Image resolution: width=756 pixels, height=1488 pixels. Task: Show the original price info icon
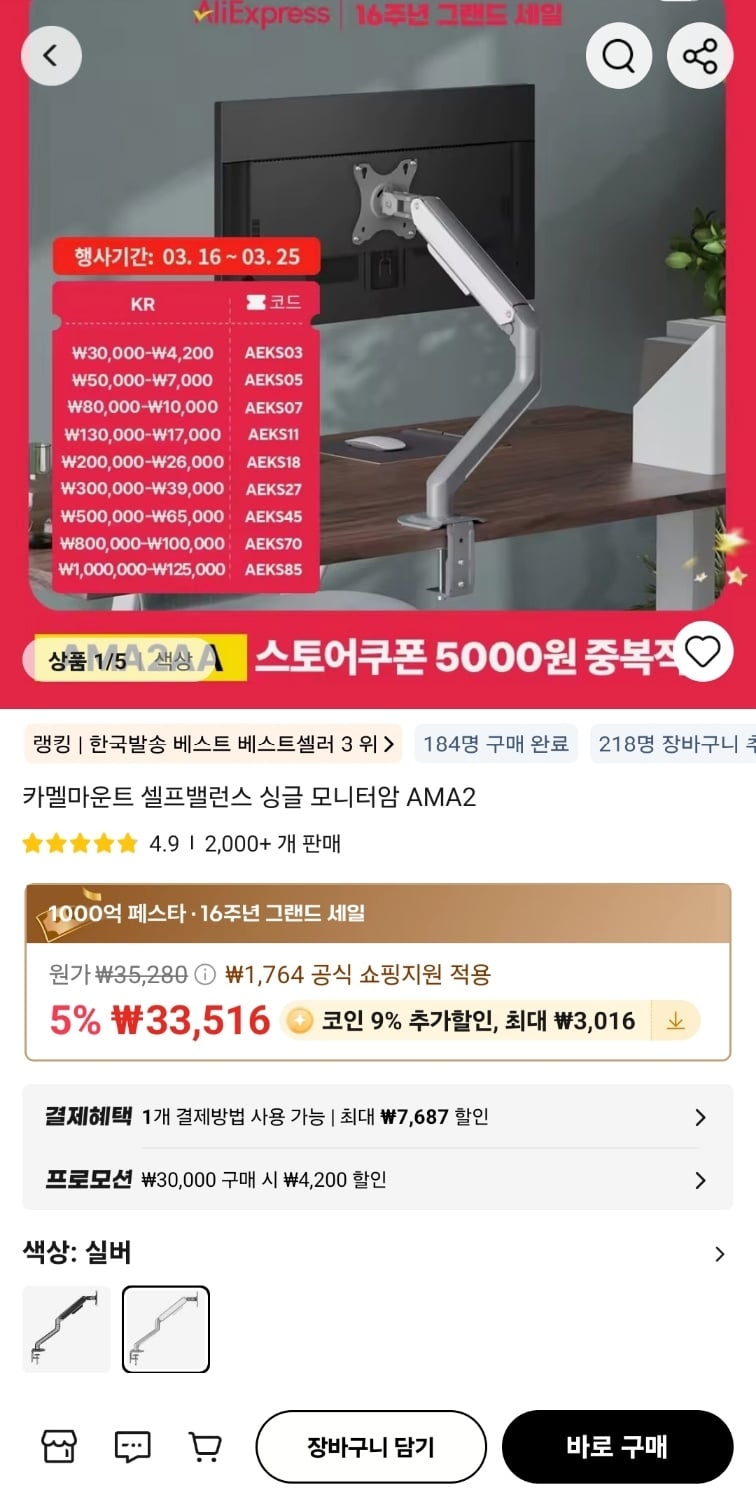(x=204, y=974)
